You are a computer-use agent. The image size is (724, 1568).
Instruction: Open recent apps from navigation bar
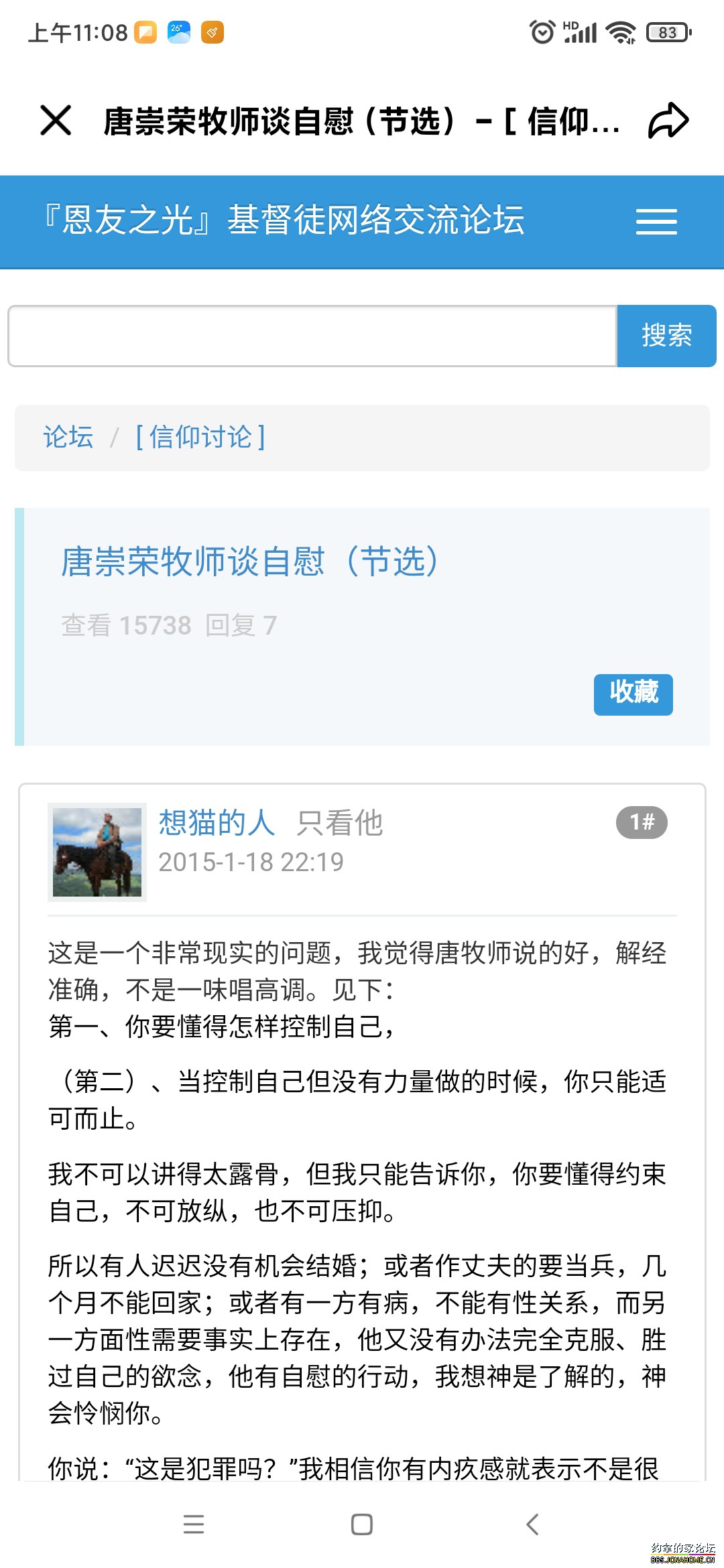194,1524
